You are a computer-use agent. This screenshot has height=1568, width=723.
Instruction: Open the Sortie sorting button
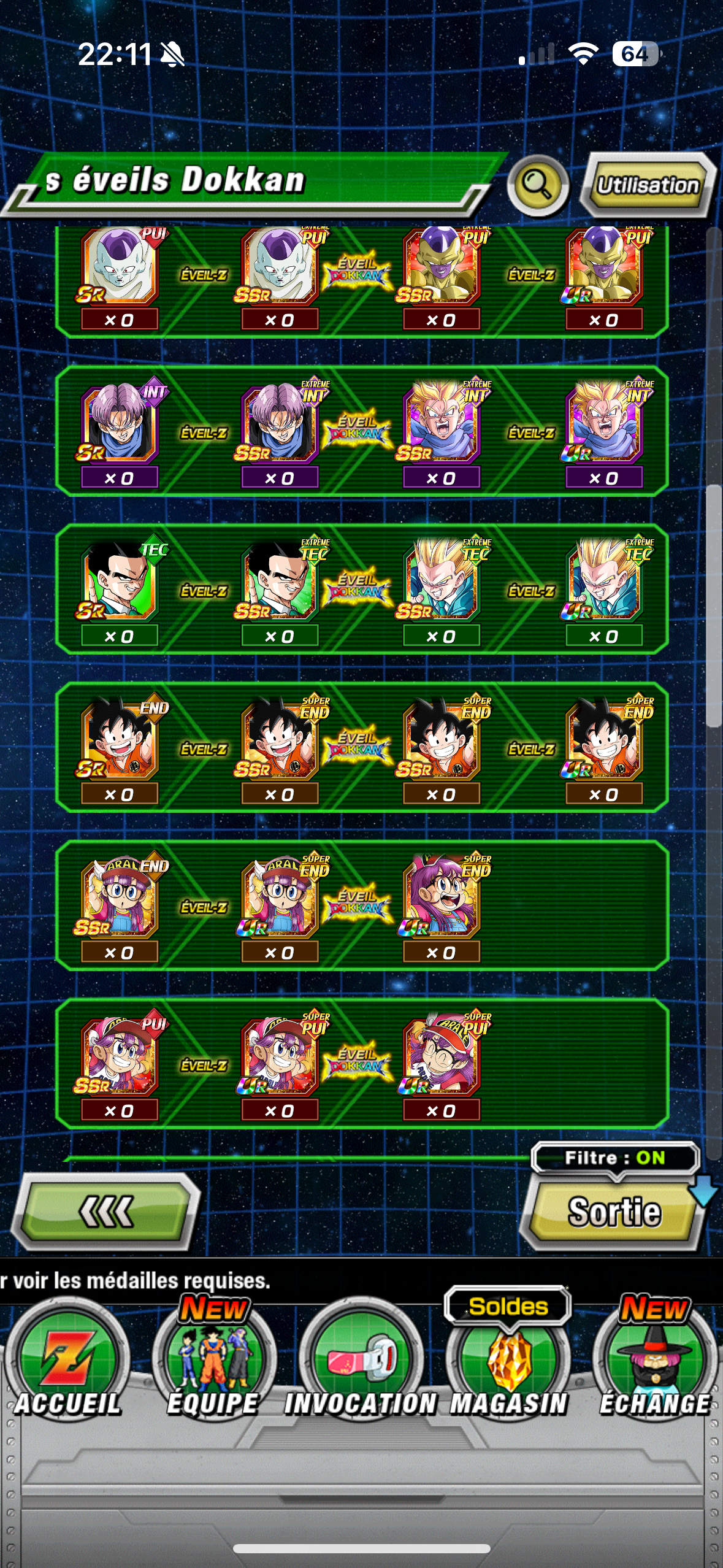pos(613,1212)
